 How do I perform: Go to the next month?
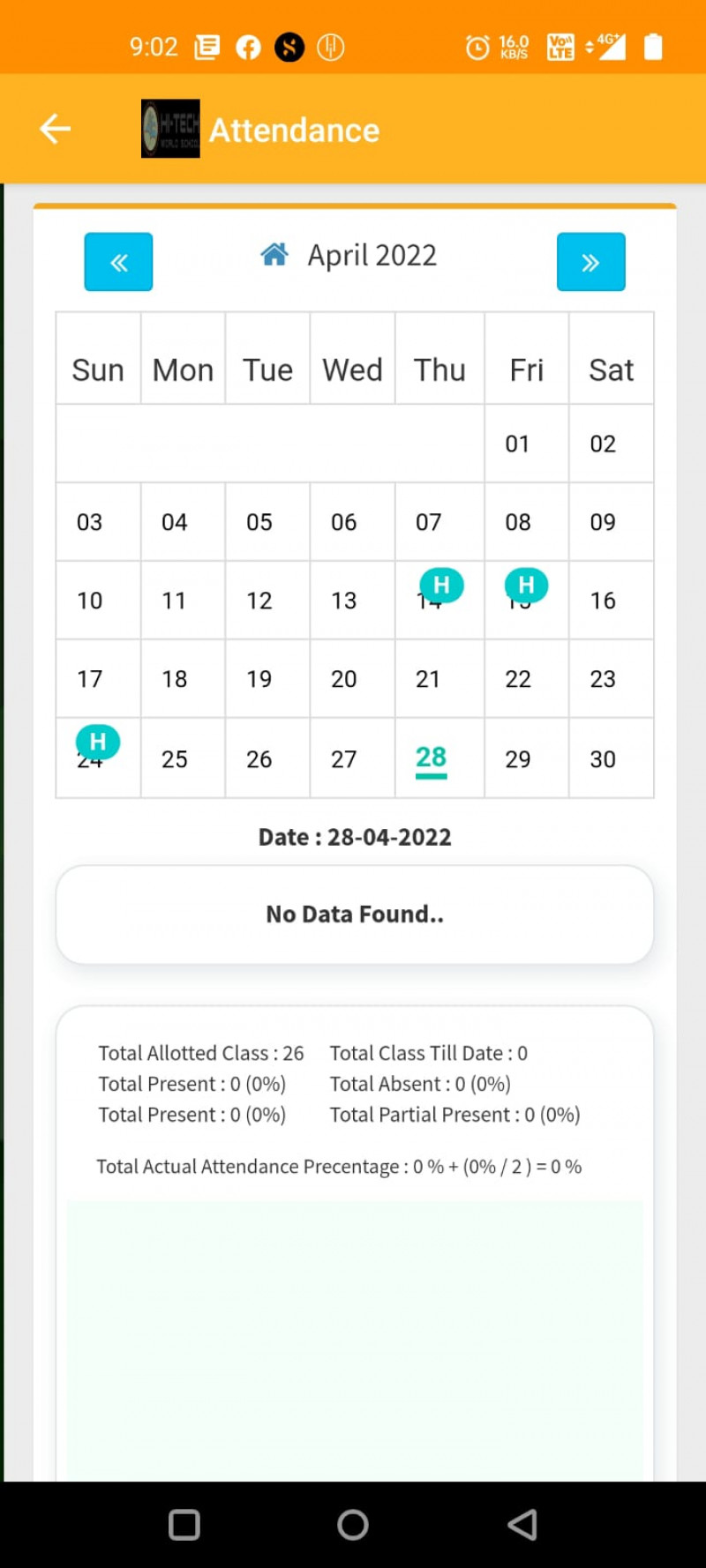pos(590,262)
